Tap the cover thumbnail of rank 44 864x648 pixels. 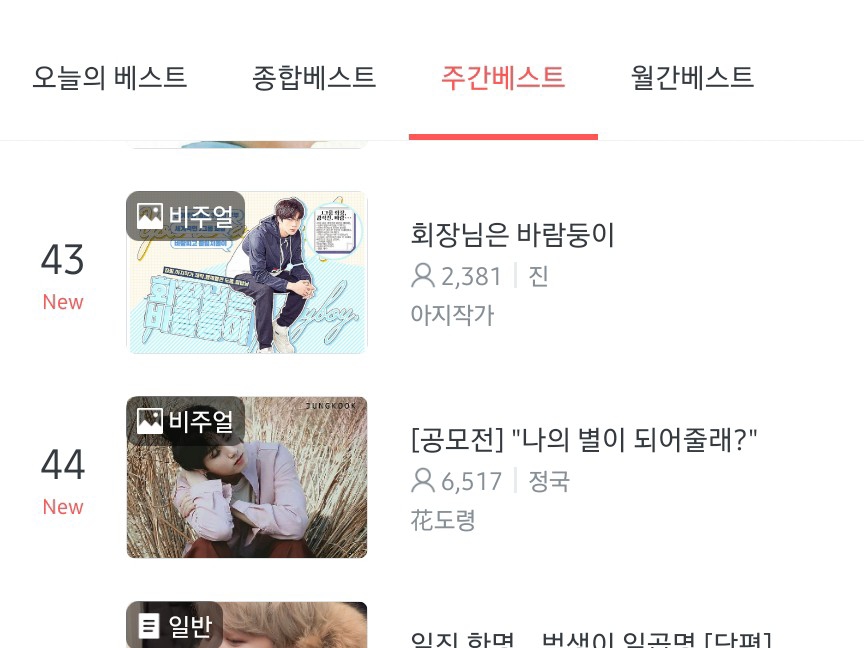click(x=247, y=478)
